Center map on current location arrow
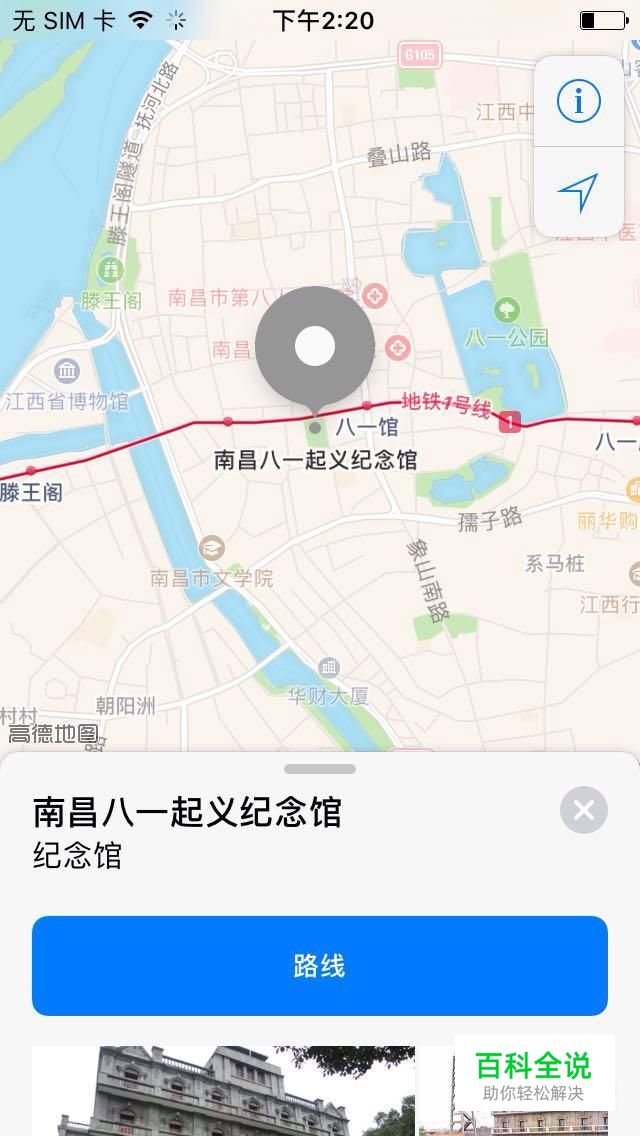 pyautogui.click(x=578, y=193)
